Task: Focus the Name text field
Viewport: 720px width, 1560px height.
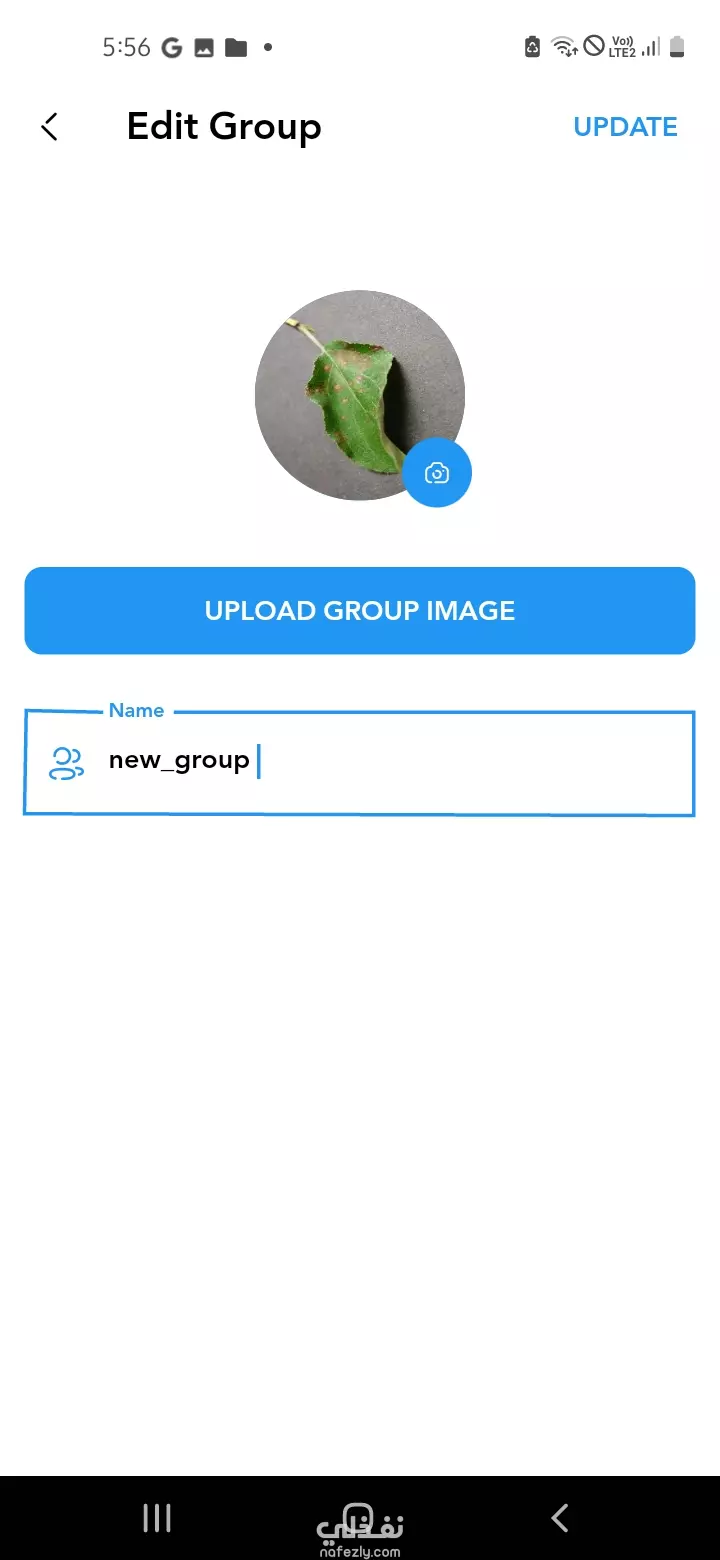Action: point(359,763)
